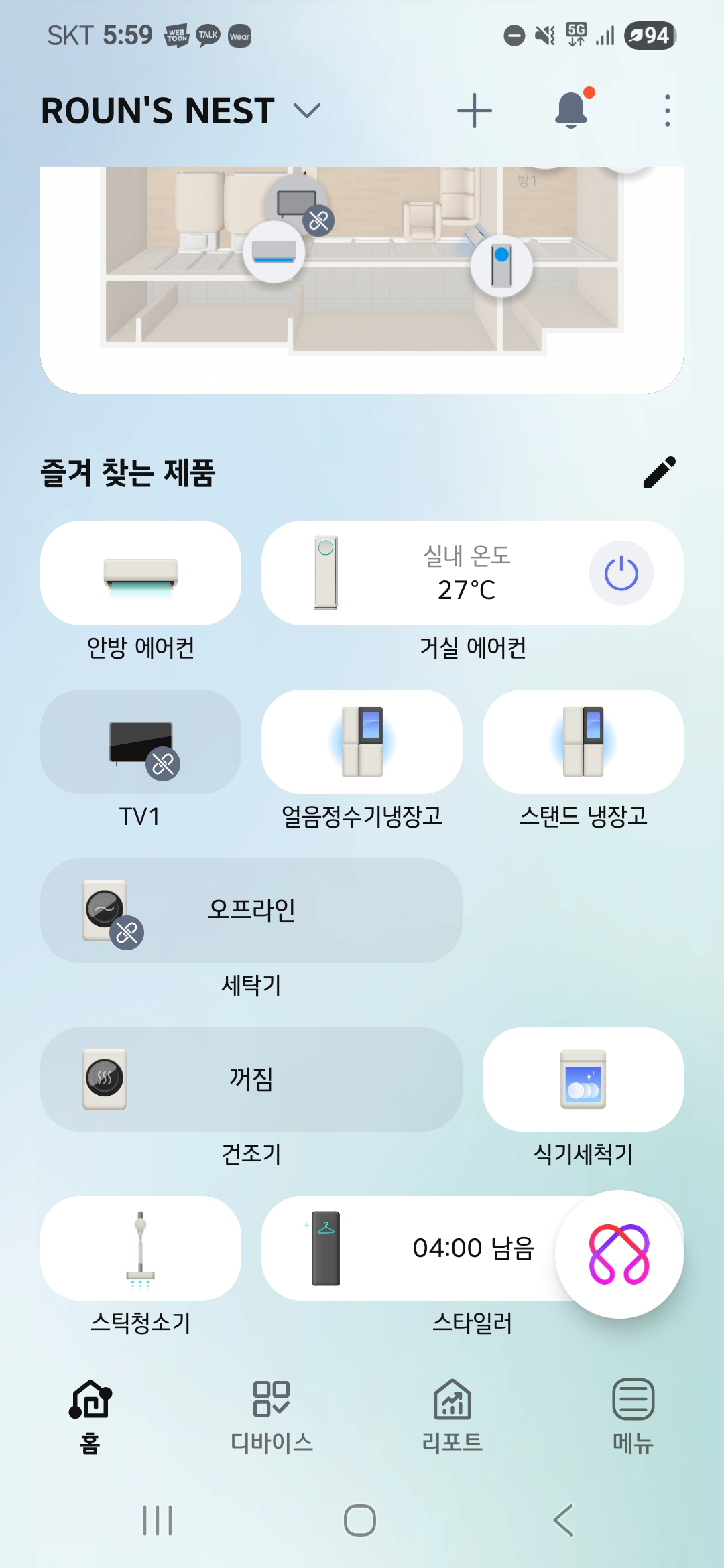Screen dimensions: 724x1568
Task: Toggle power for 거실 에어컨
Action: (x=621, y=573)
